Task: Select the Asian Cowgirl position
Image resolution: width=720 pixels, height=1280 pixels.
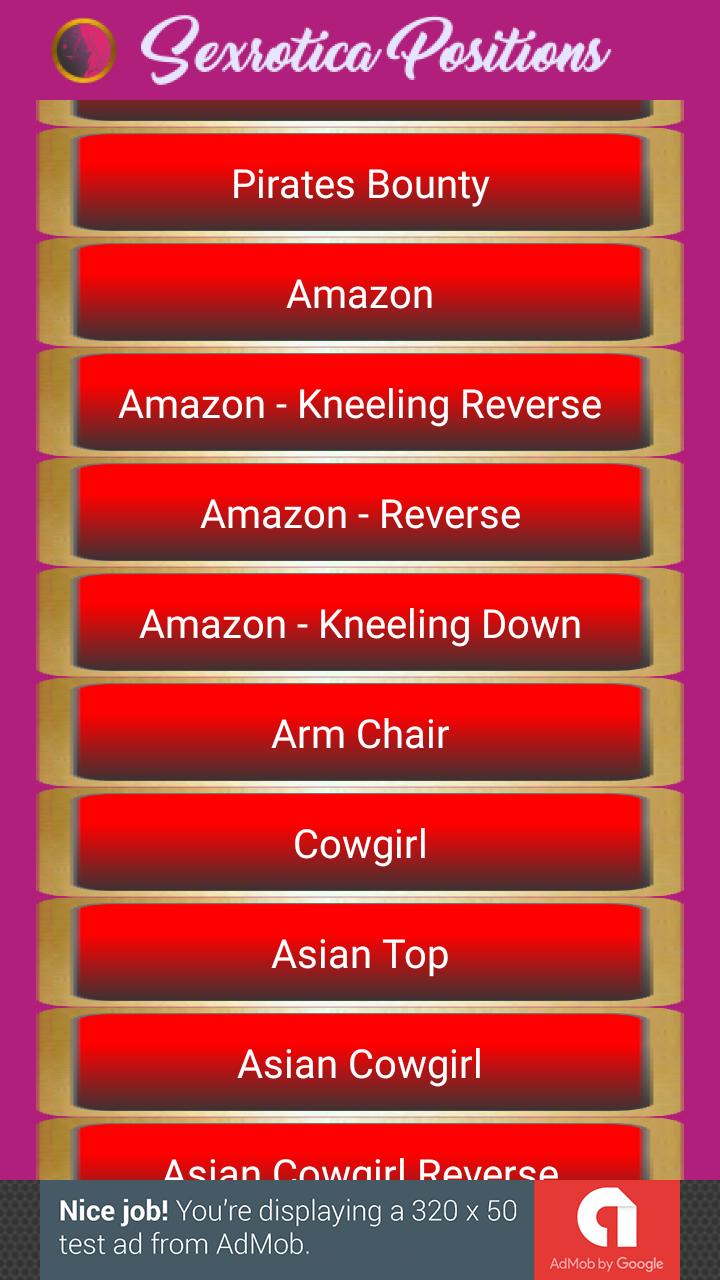Action: (360, 1063)
